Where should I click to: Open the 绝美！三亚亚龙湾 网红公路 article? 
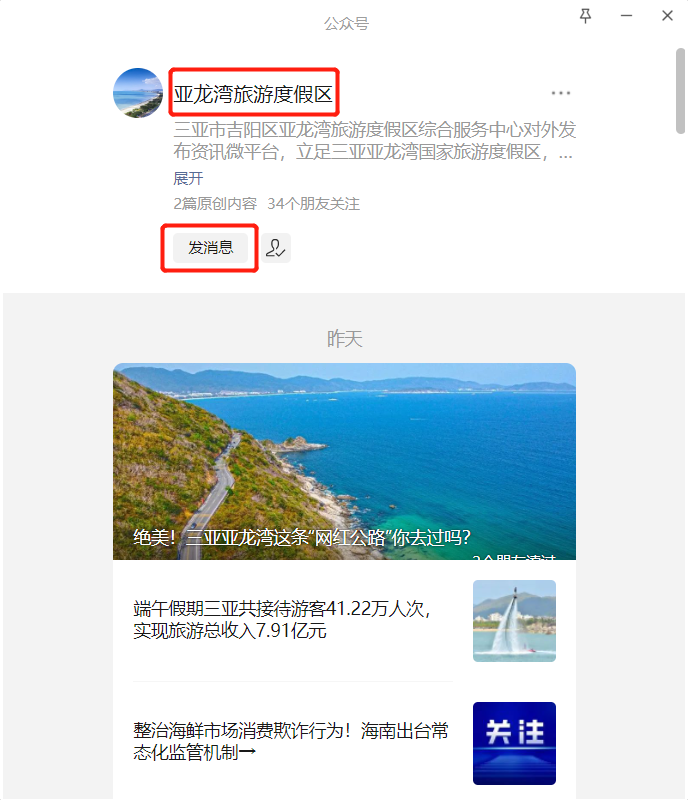(344, 462)
